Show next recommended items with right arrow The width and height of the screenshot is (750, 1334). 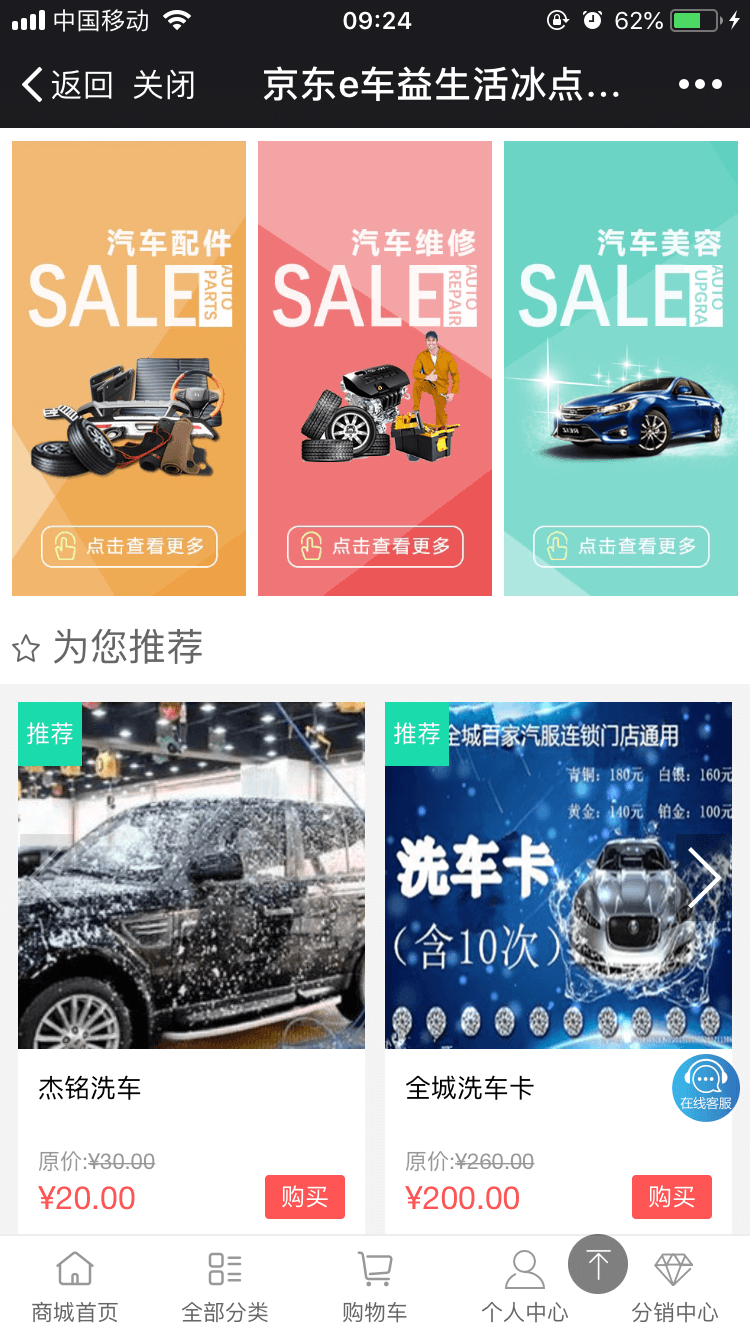pyautogui.click(x=704, y=878)
